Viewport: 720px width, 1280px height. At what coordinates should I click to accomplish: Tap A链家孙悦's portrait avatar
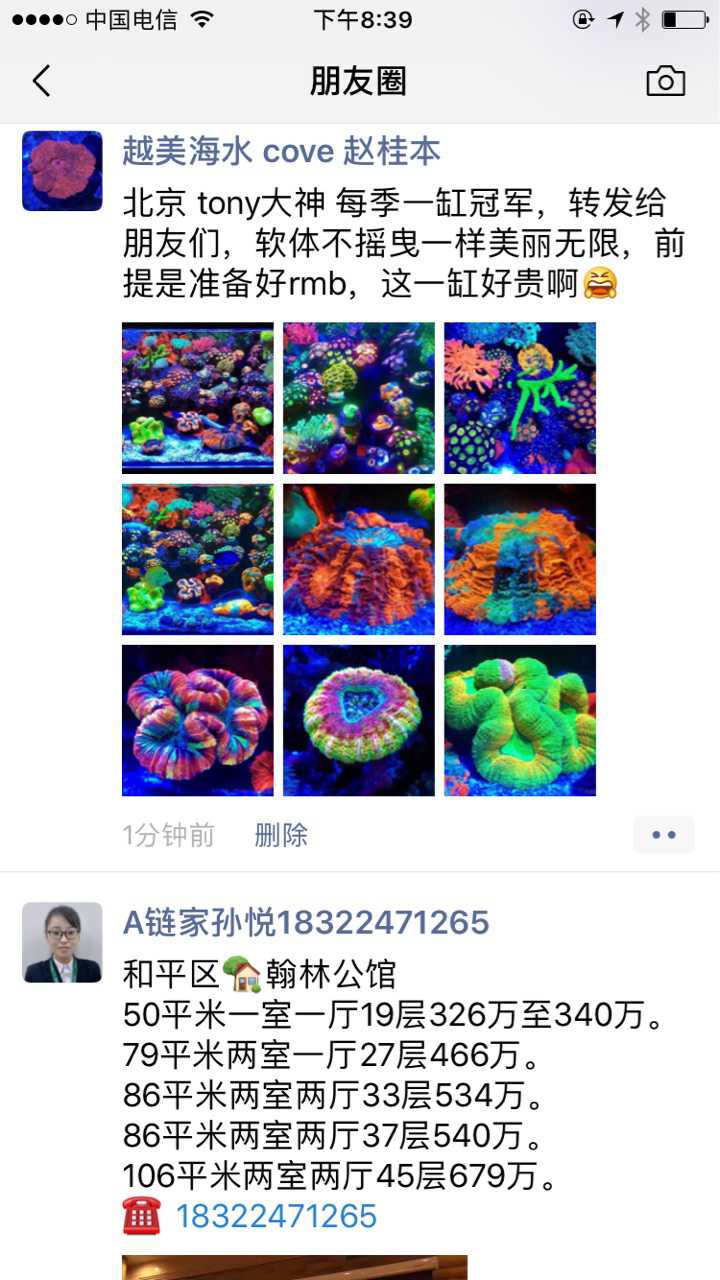pos(62,942)
